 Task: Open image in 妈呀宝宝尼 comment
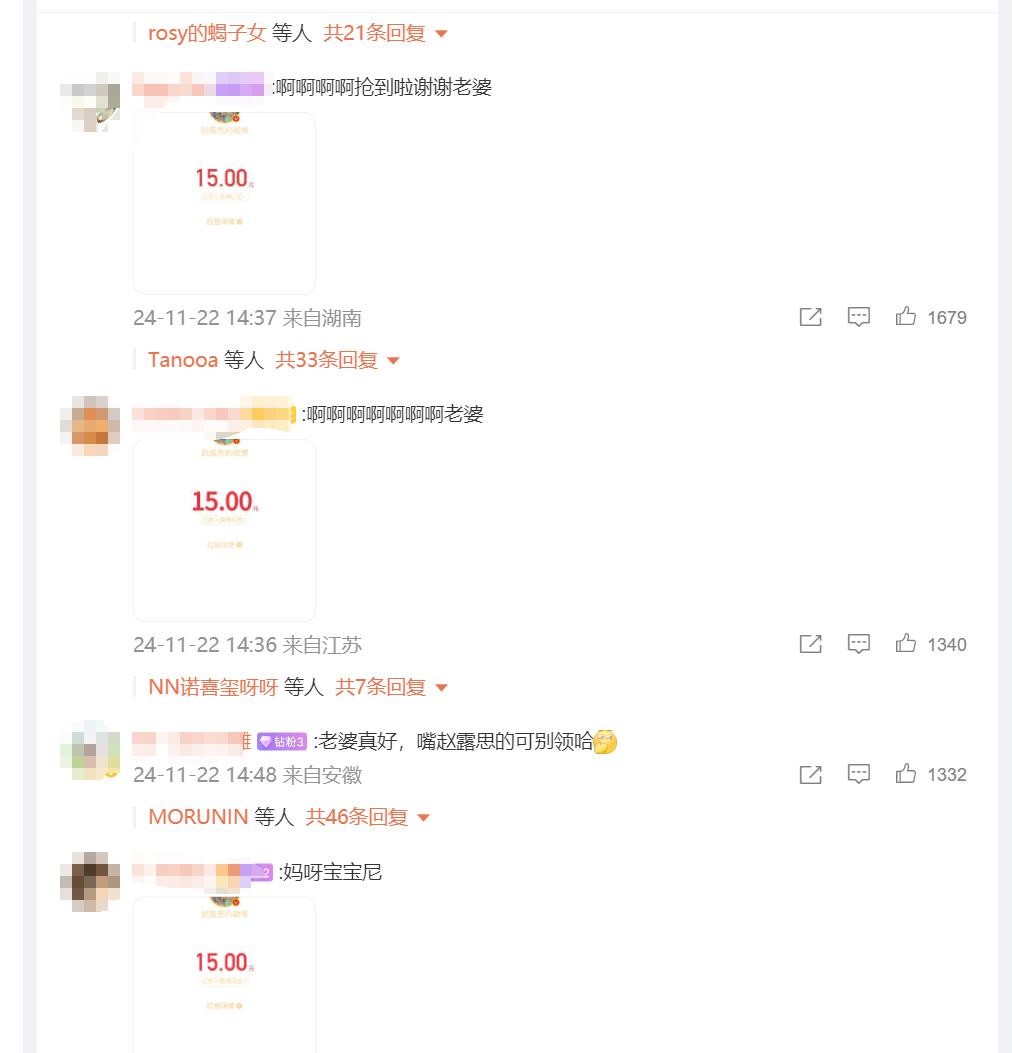[224, 975]
